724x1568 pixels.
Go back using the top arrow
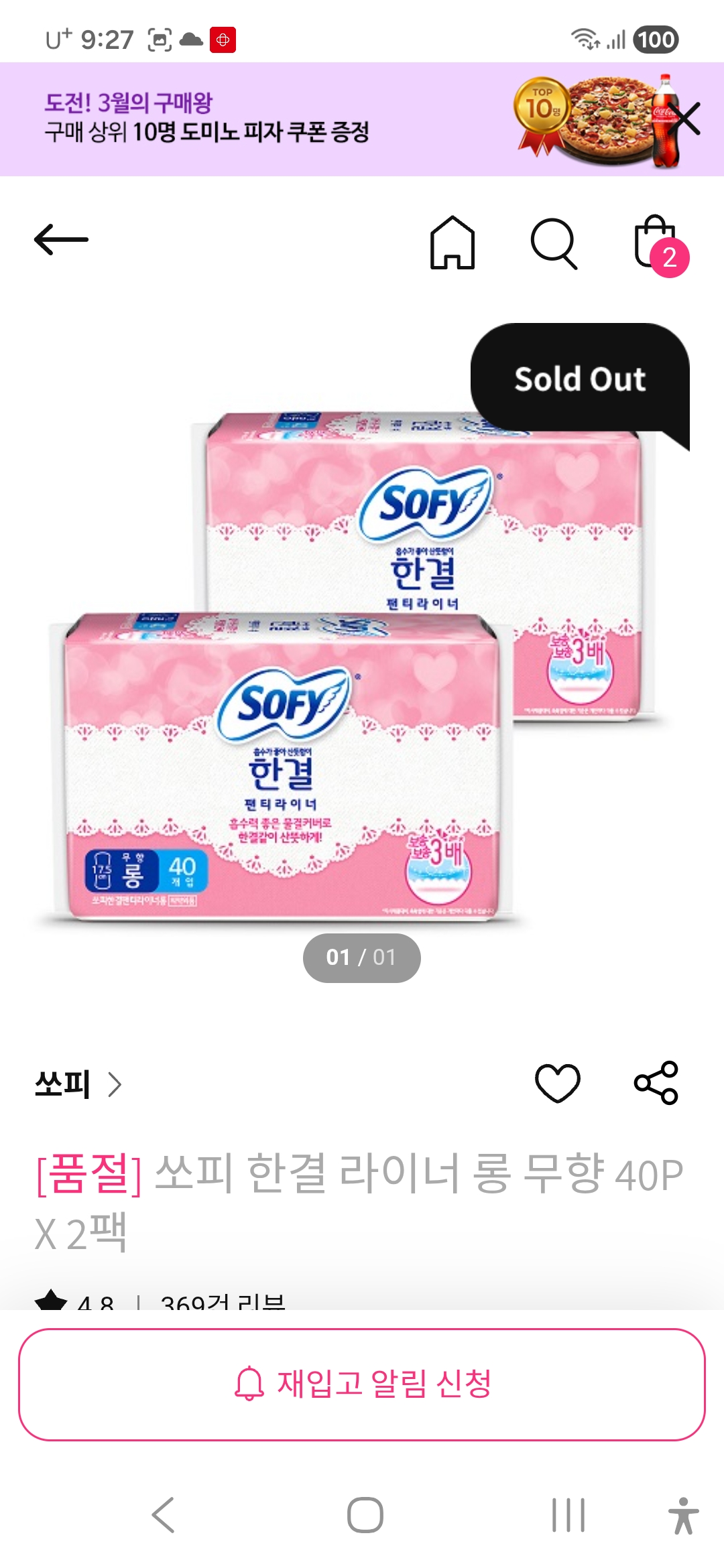coord(62,240)
